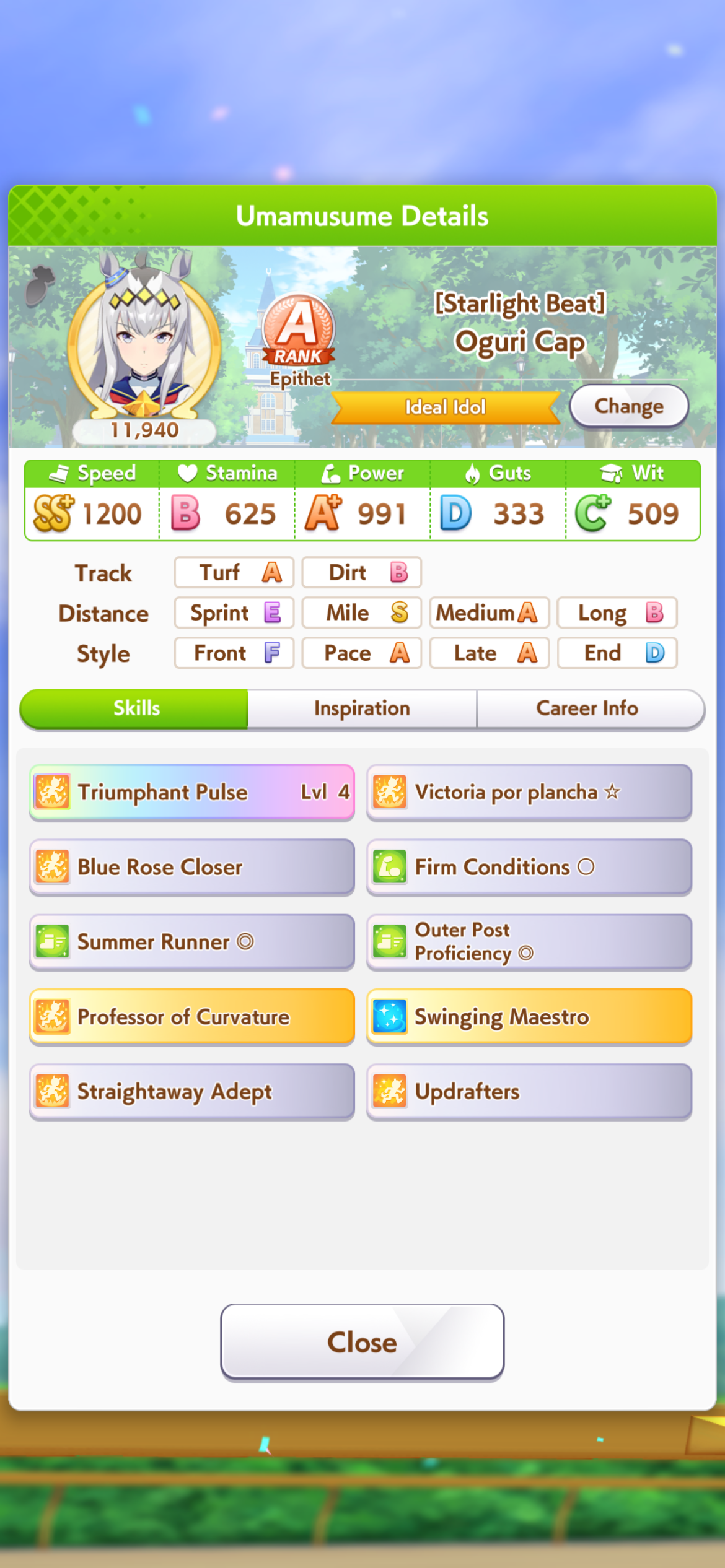Open the Professor of Curvature skill
Screen dimensions: 725x1568
coord(191,1017)
